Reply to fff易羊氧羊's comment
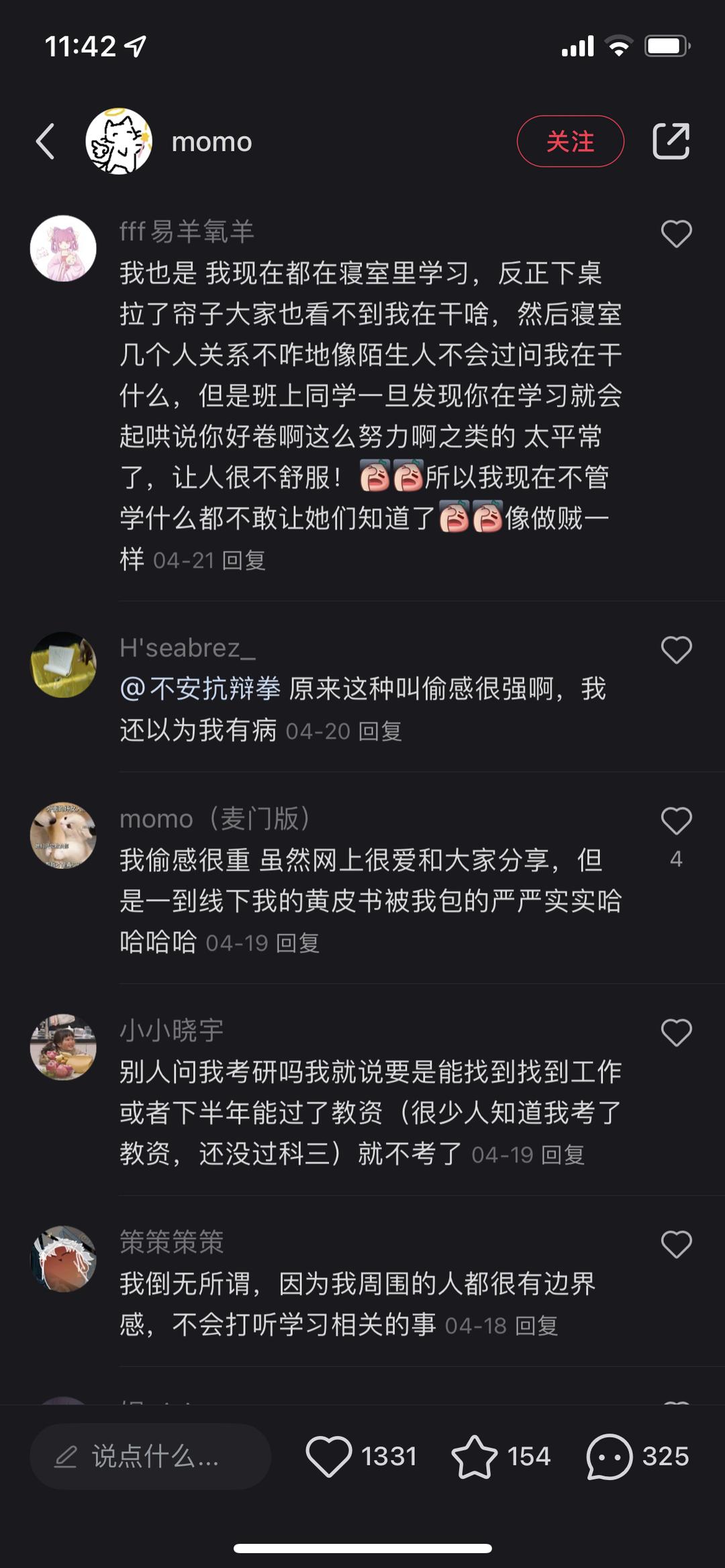 (244, 560)
